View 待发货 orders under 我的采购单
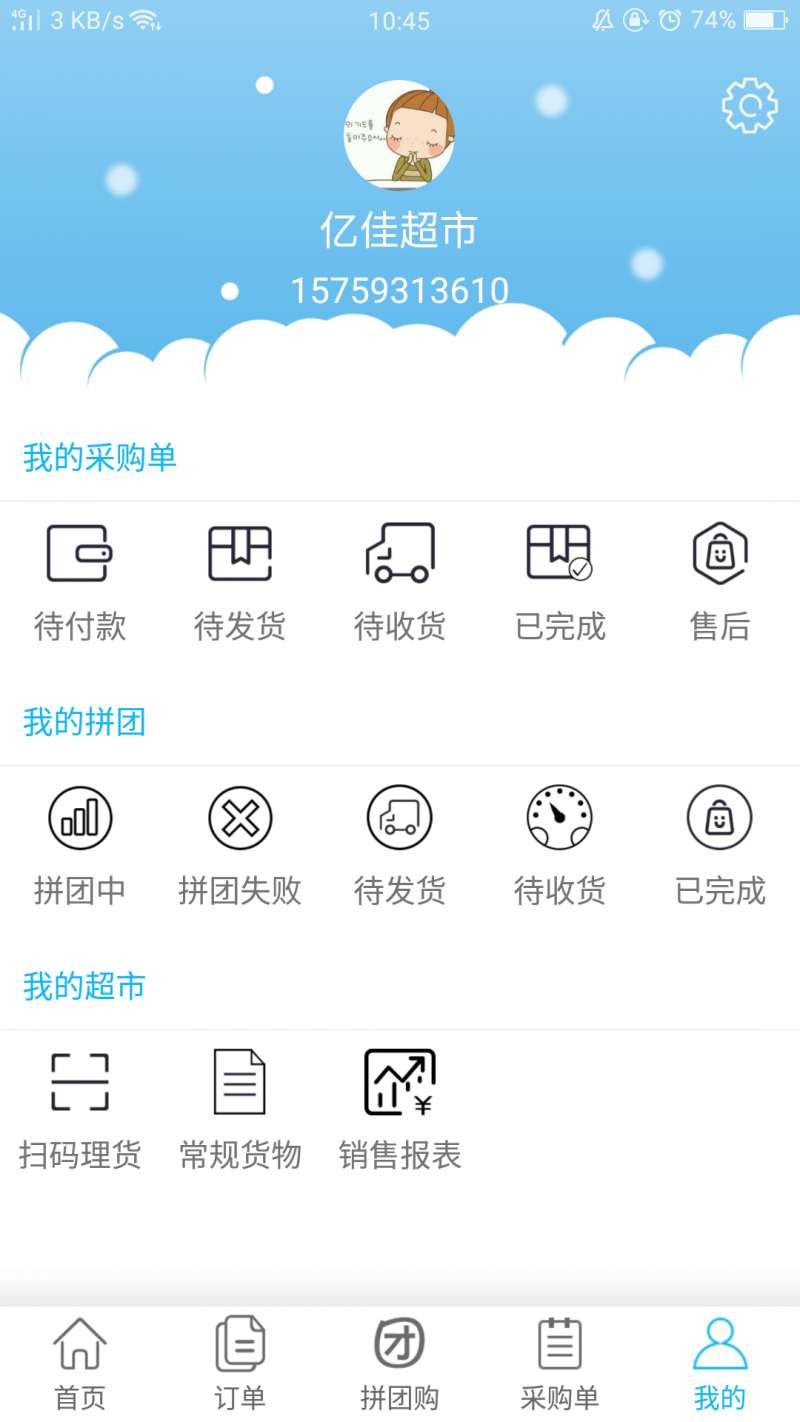 (240, 582)
